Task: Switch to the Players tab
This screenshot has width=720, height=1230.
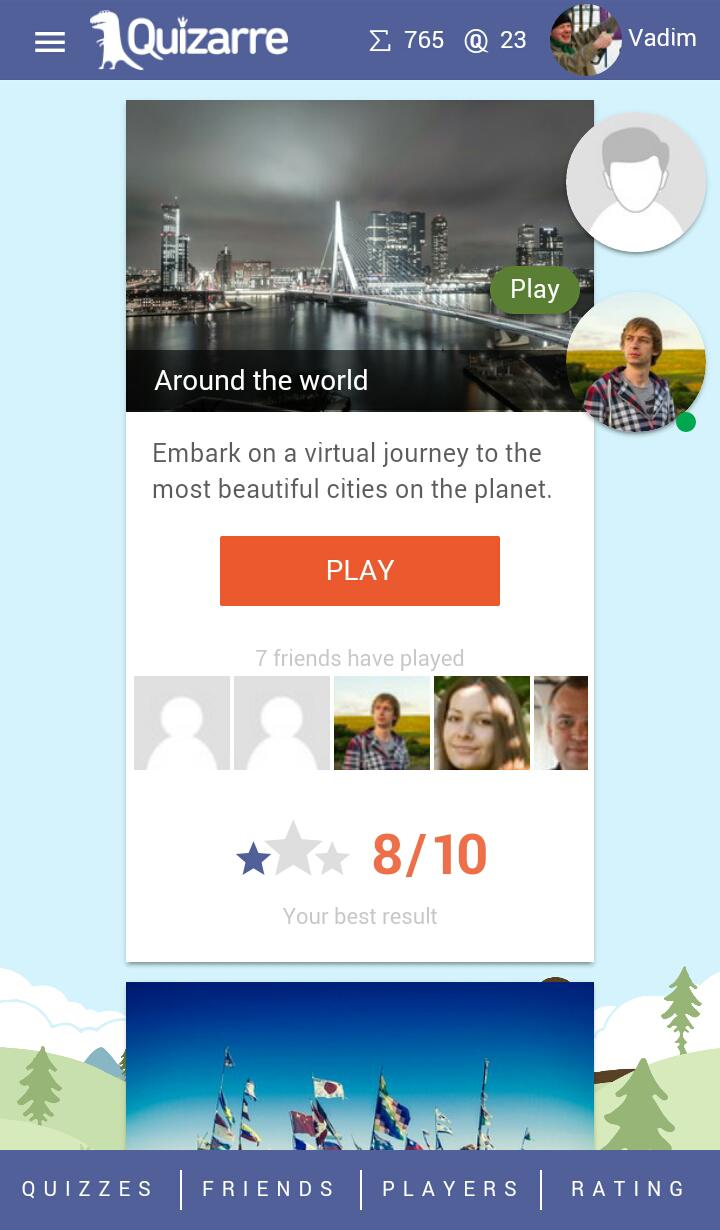Action: click(x=451, y=1189)
